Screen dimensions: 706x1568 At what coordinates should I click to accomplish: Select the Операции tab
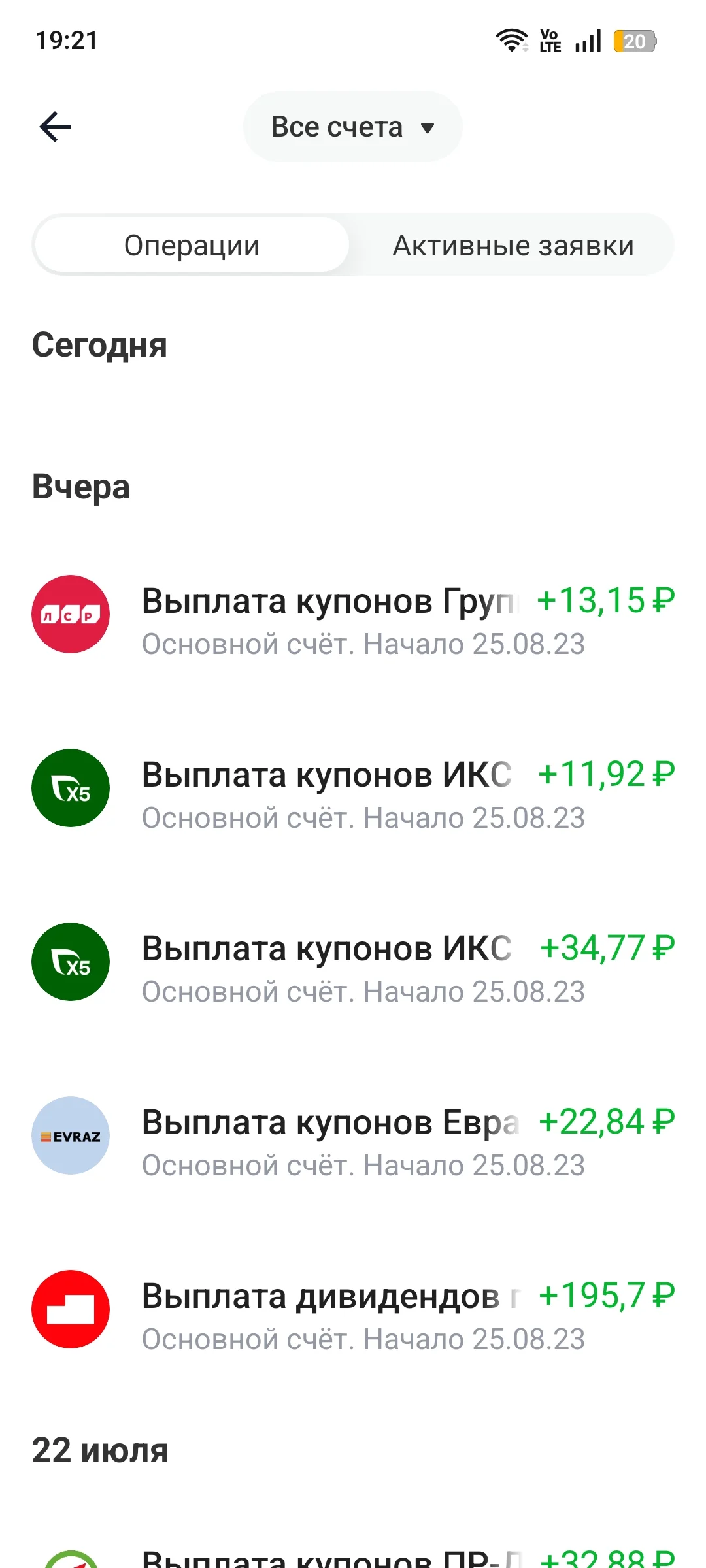tap(192, 246)
